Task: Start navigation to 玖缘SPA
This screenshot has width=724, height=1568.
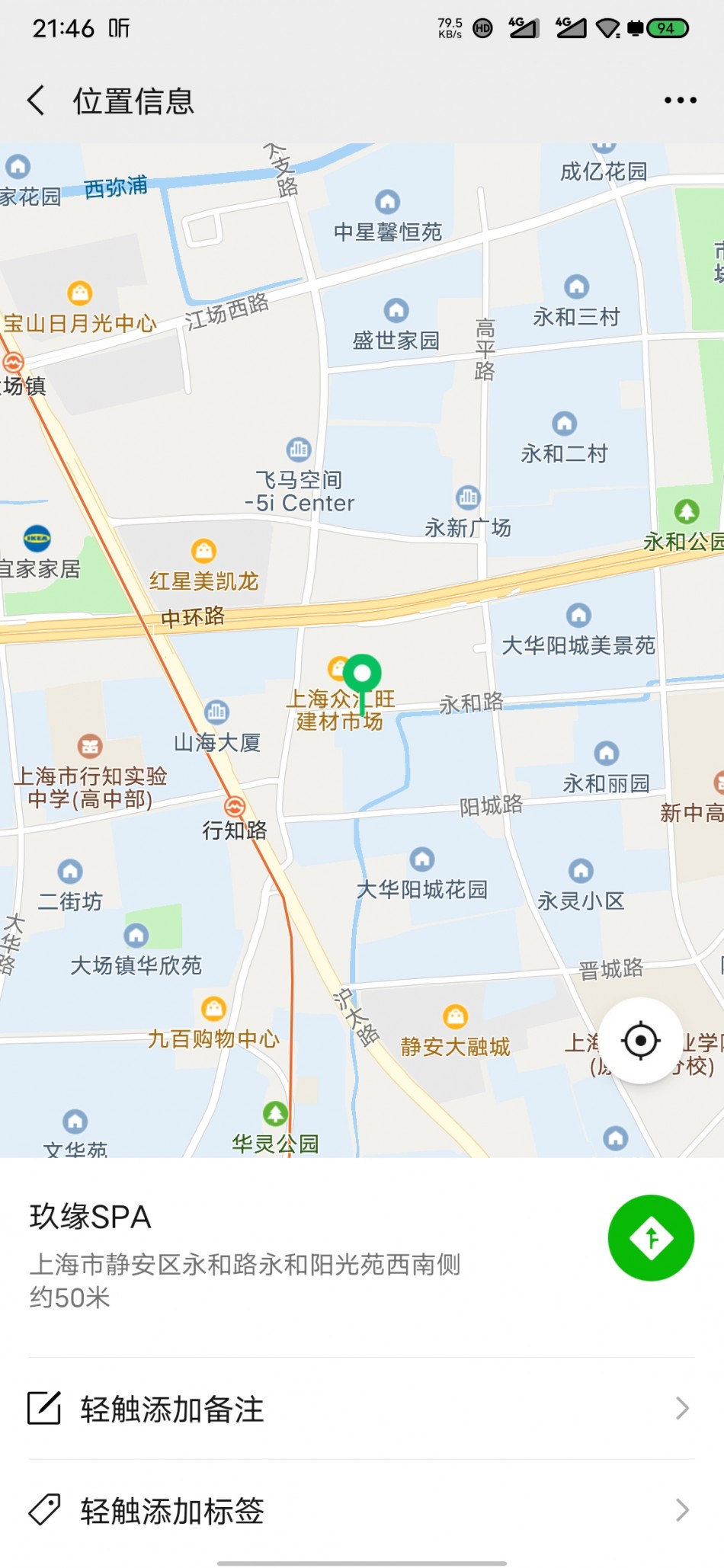Action: point(651,1238)
